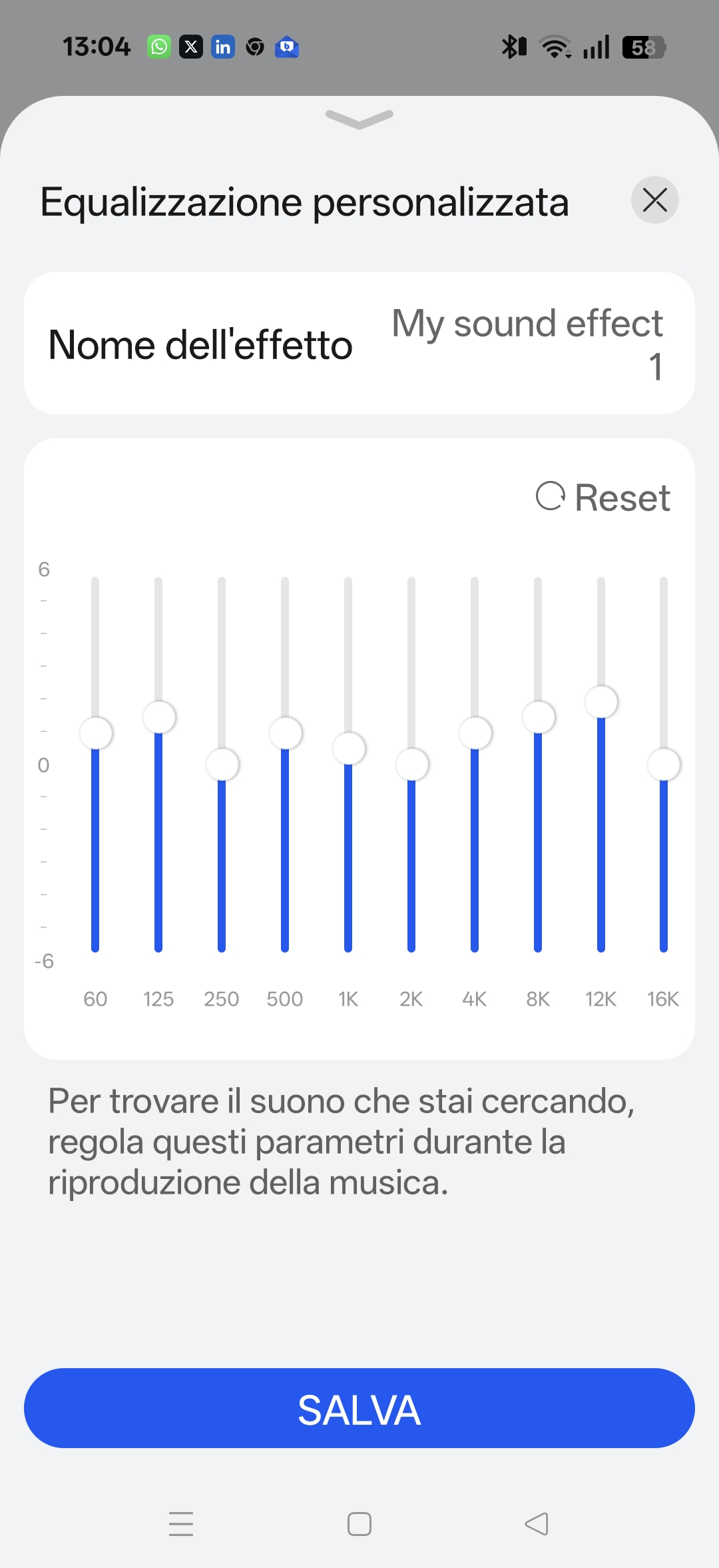719x1568 pixels.
Task: Reset the equalizer bands
Action: point(603,498)
